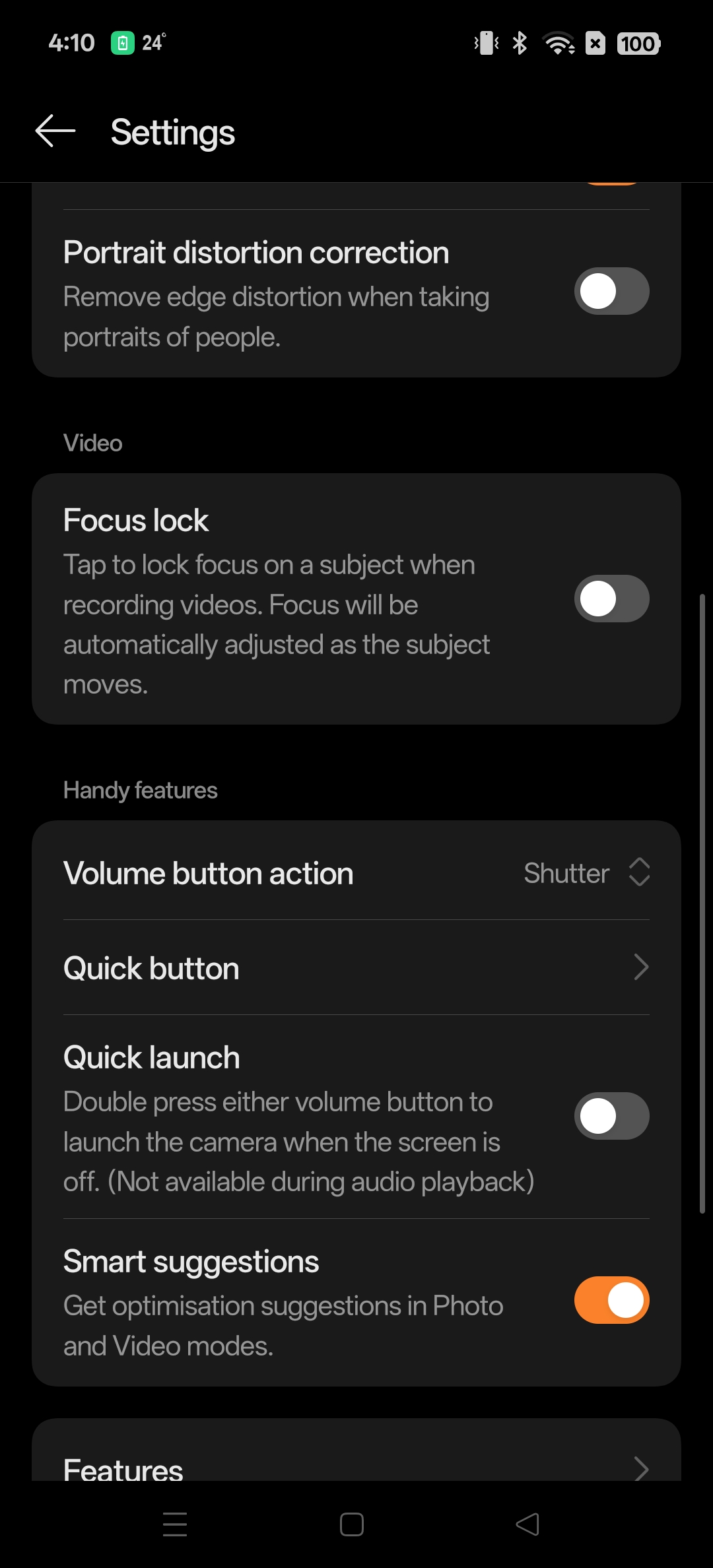Enable Portrait distortion correction
This screenshot has width=713, height=1568.
click(611, 291)
